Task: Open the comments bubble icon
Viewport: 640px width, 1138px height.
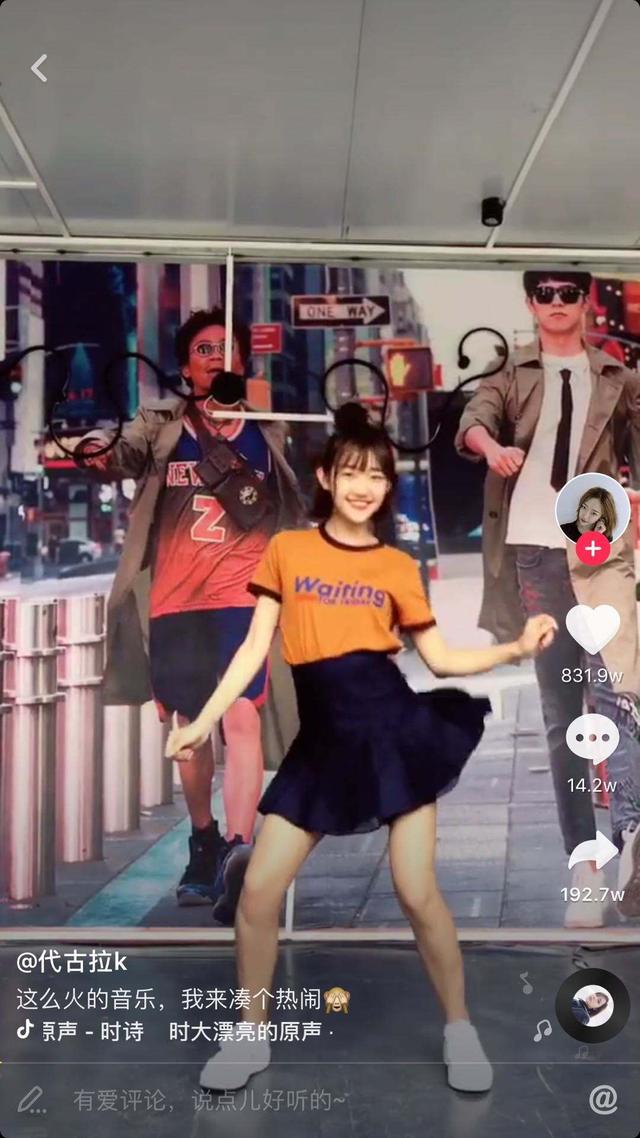Action: (592, 739)
